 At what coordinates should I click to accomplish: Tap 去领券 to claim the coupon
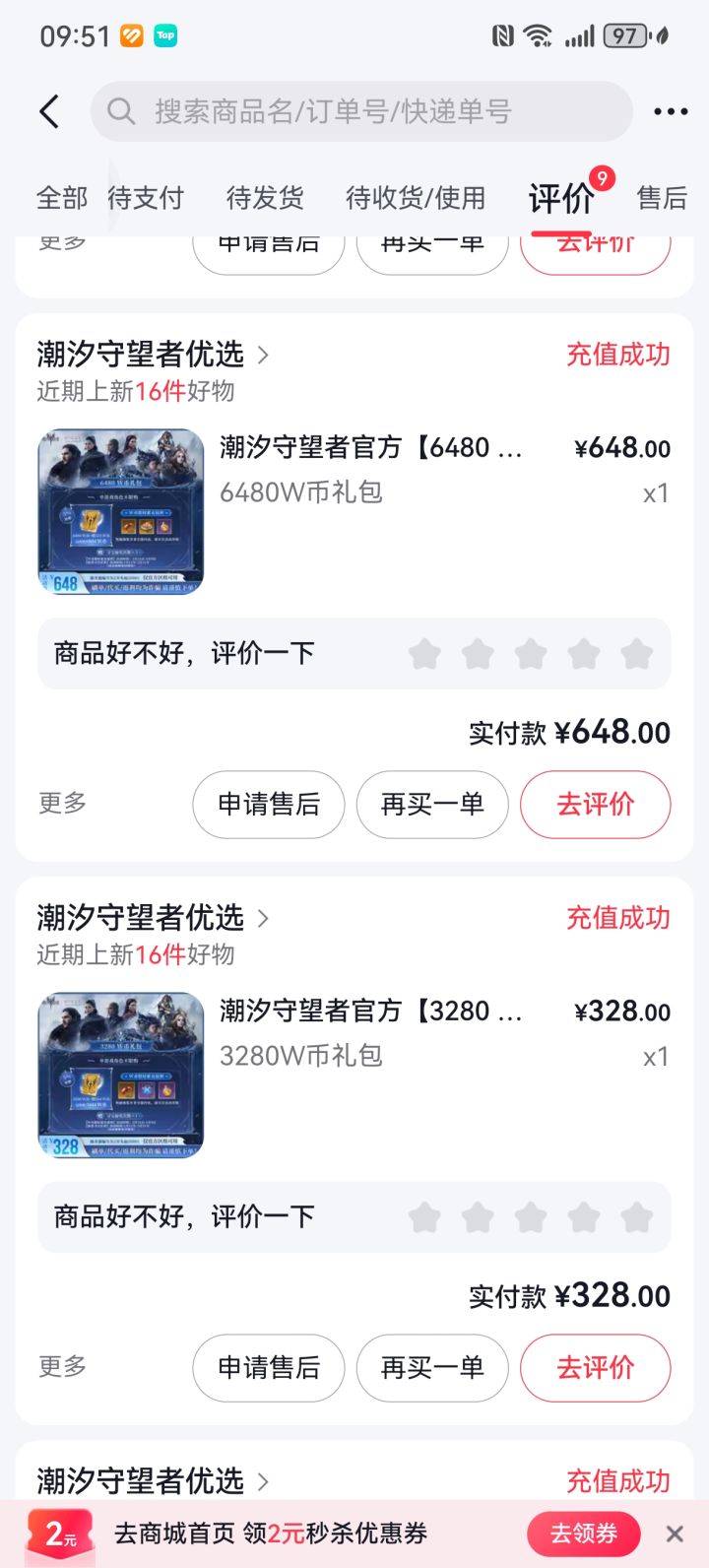583,1534
